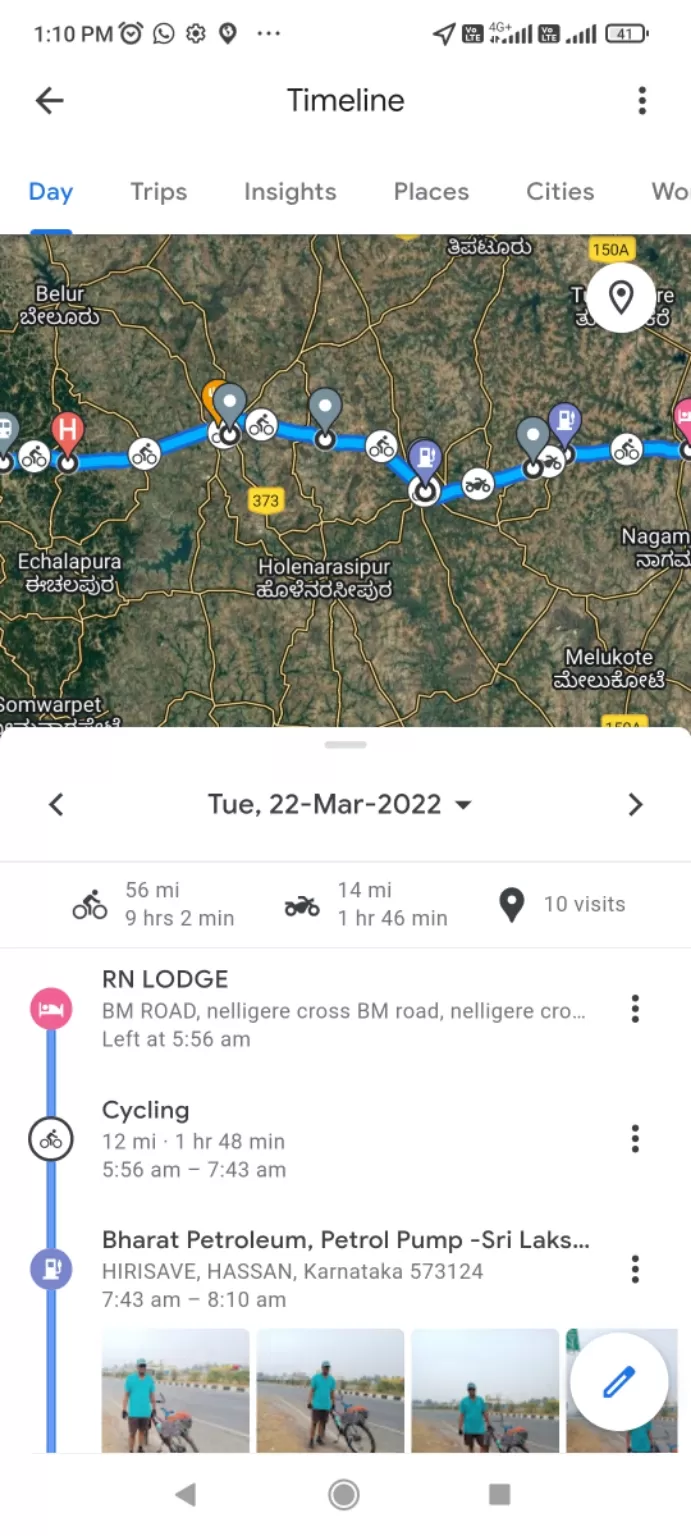
Task: Open more options for RN LODGE
Action: pyautogui.click(x=635, y=1009)
